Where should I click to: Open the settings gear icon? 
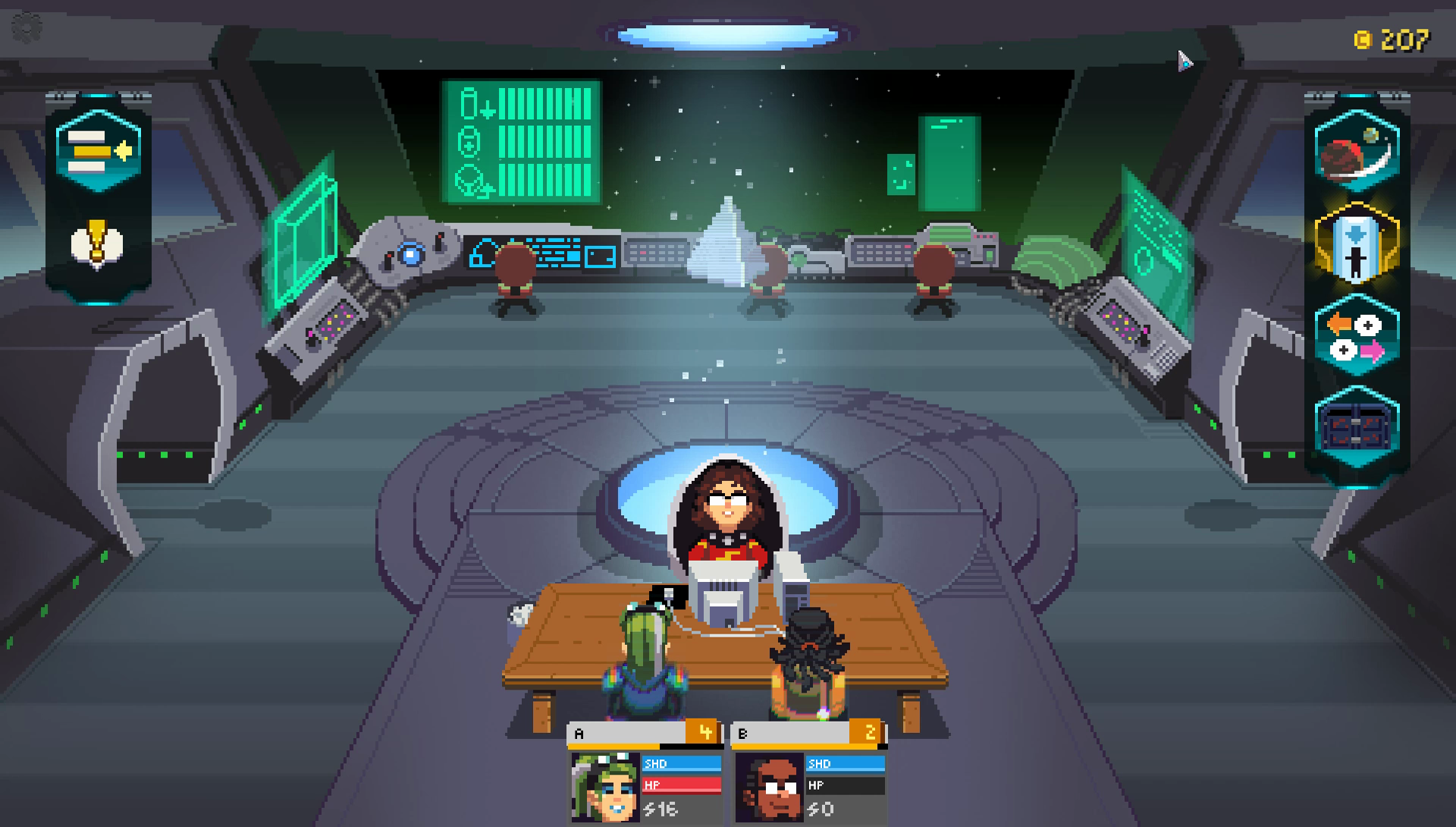[x=27, y=28]
